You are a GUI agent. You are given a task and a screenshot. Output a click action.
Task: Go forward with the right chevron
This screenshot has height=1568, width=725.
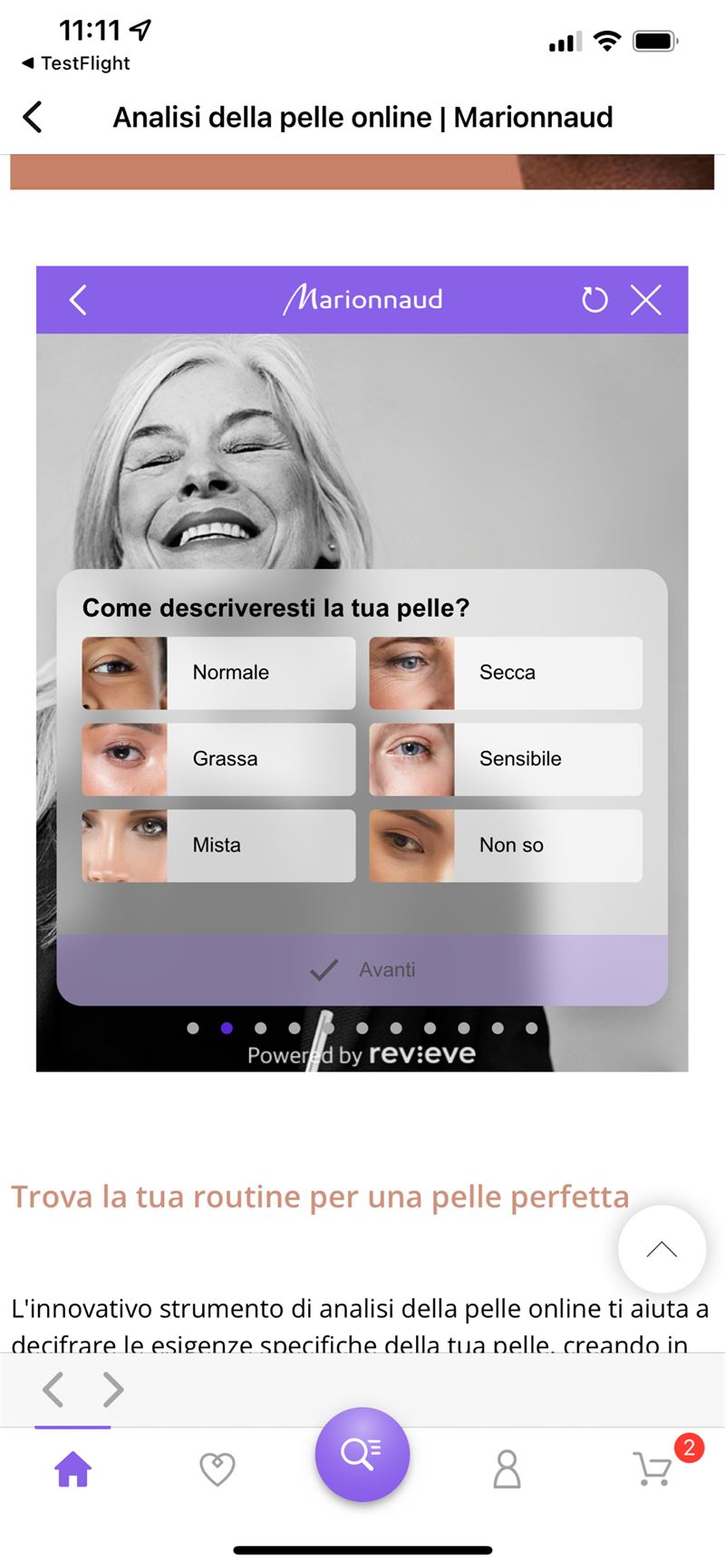tap(112, 1389)
